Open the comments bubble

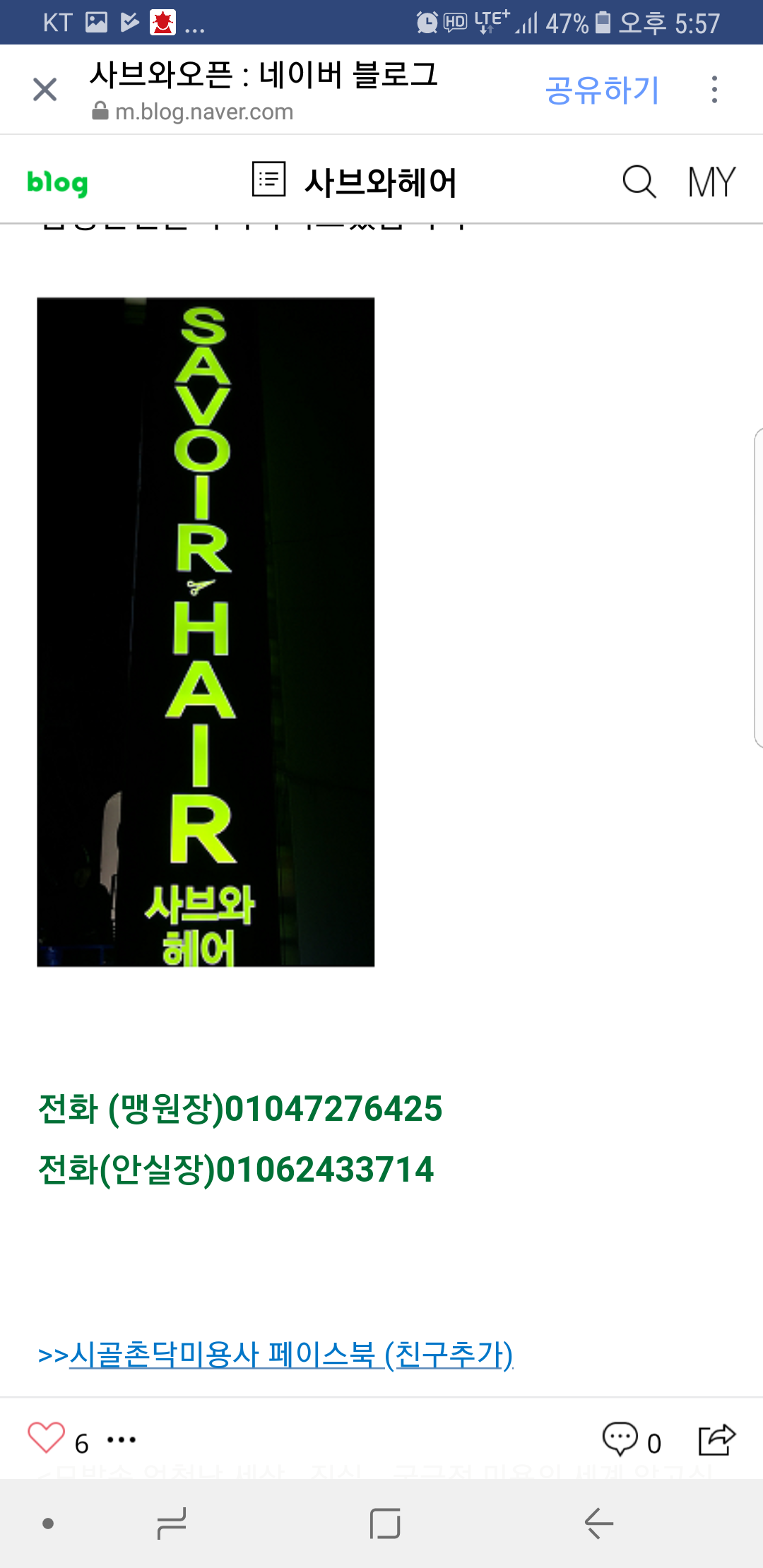tap(620, 1439)
